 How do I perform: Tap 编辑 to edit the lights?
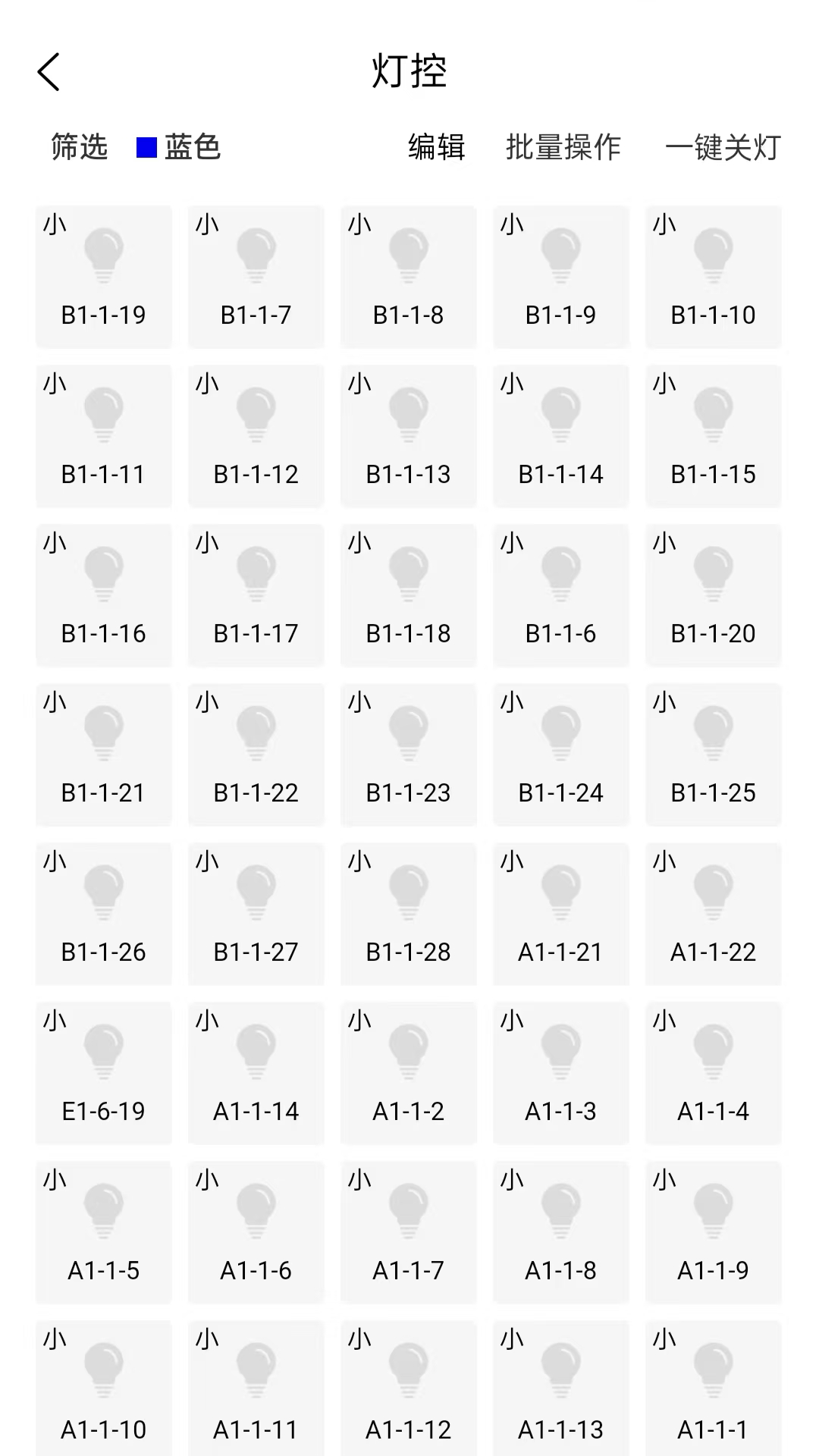(x=436, y=147)
